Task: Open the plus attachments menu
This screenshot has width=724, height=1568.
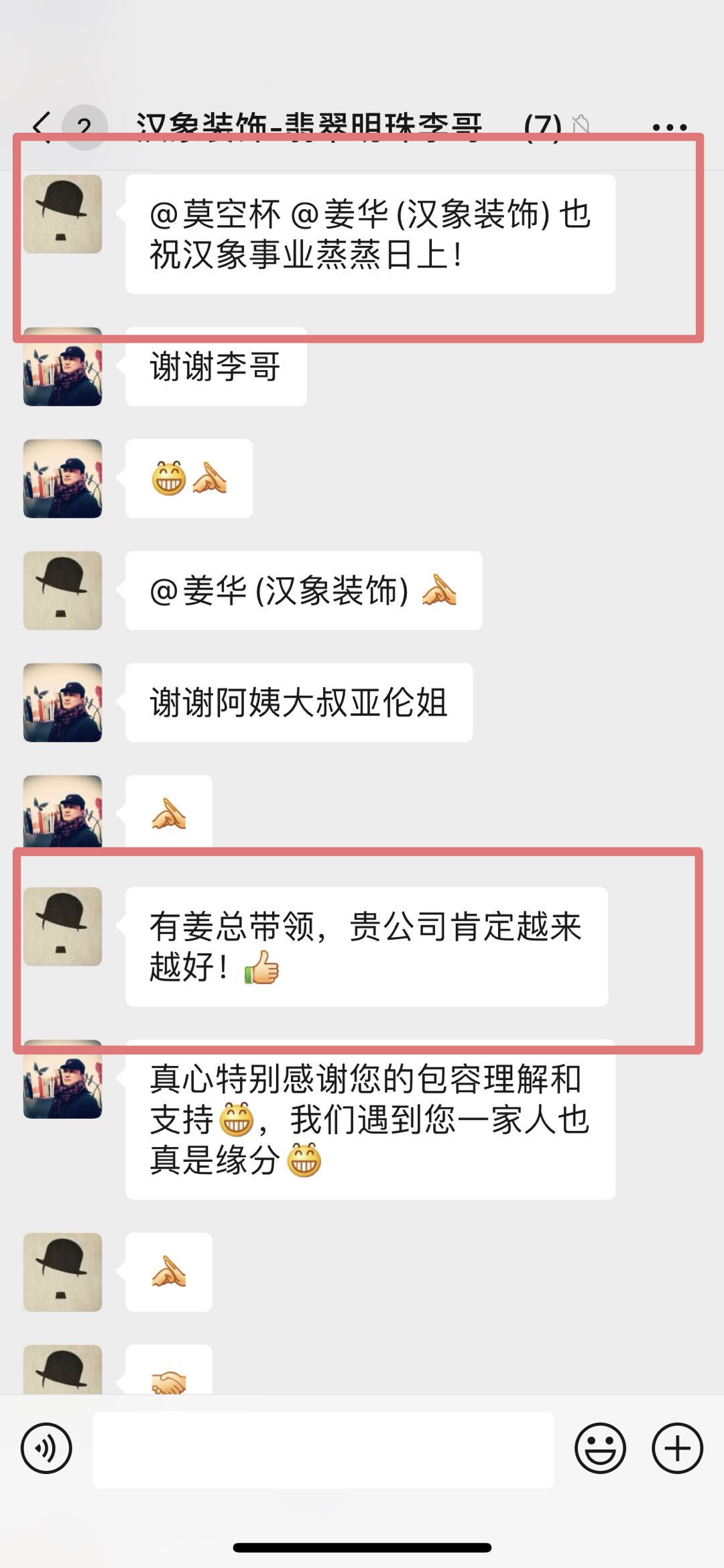Action: tap(677, 1448)
